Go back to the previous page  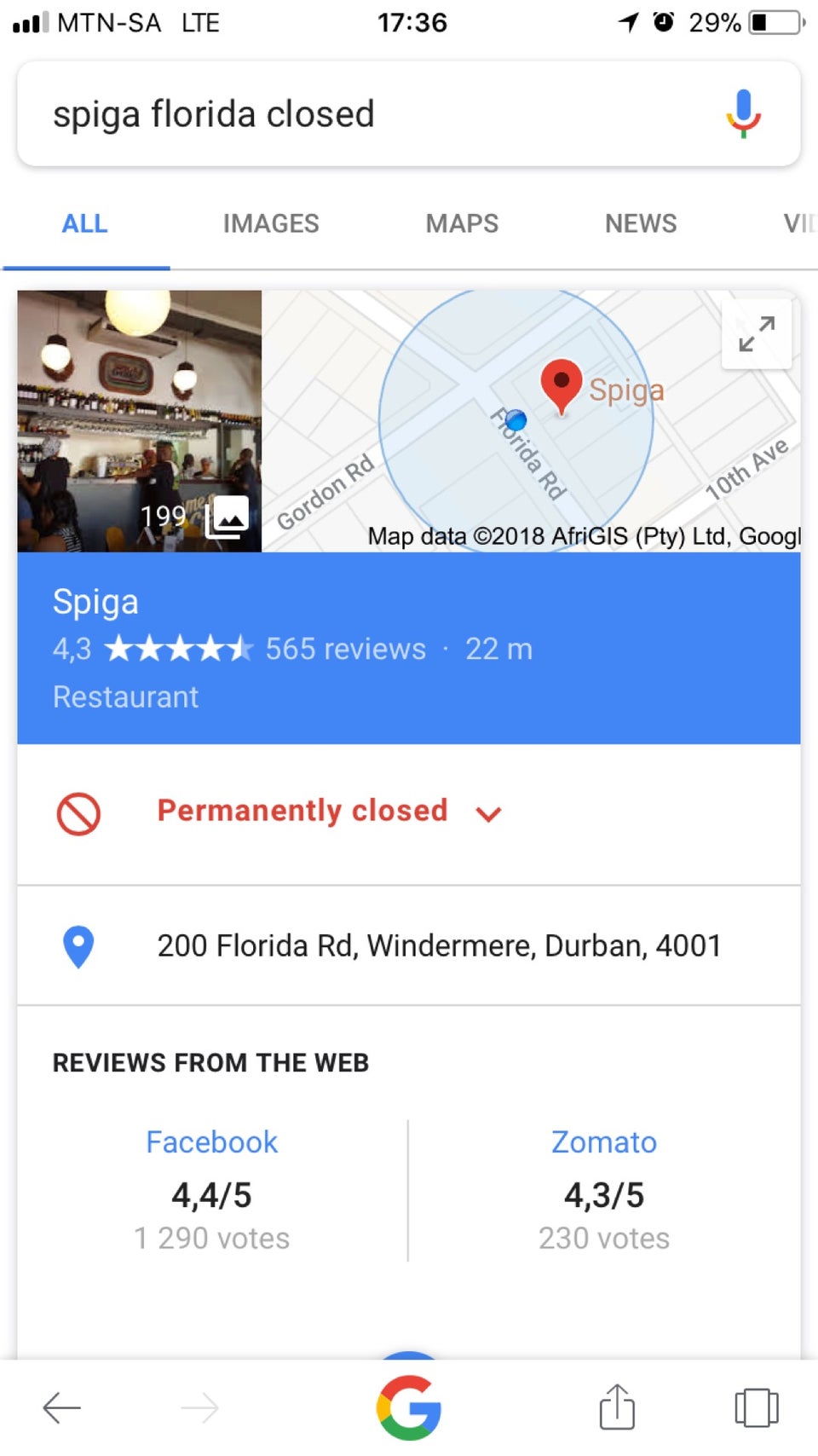tap(62, 1407)
